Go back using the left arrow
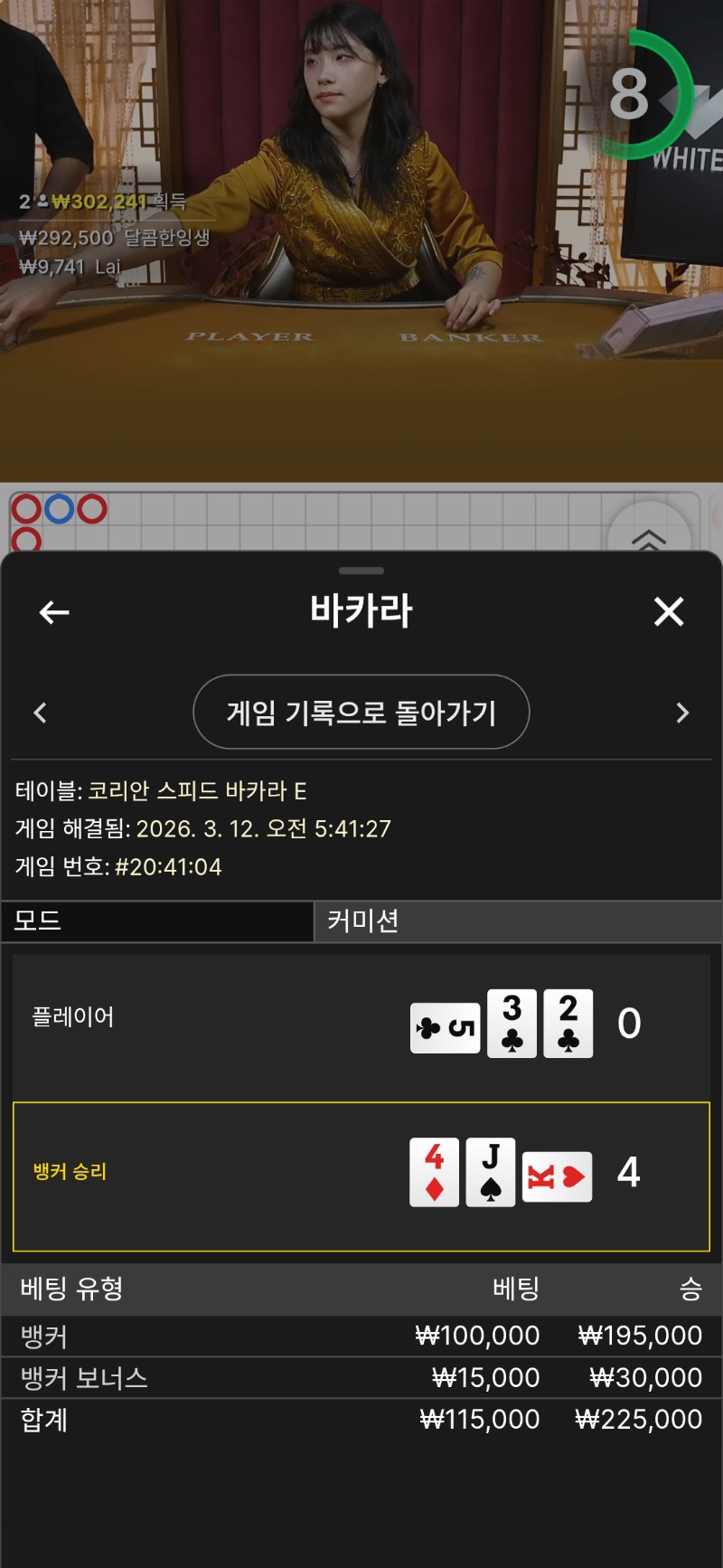Screen dimensions: 723x1568 [54, 612]
